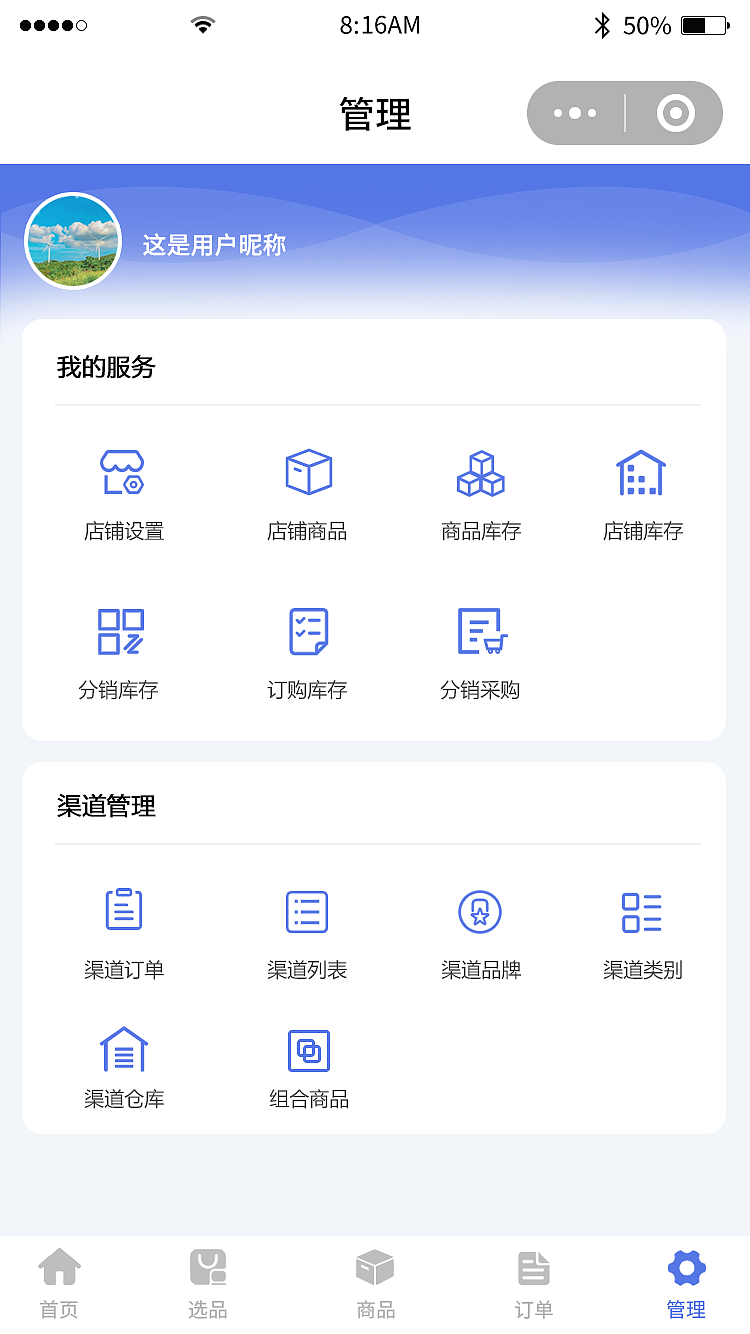Tap the 渠道订单 clipboard icon

pos(124,911)
